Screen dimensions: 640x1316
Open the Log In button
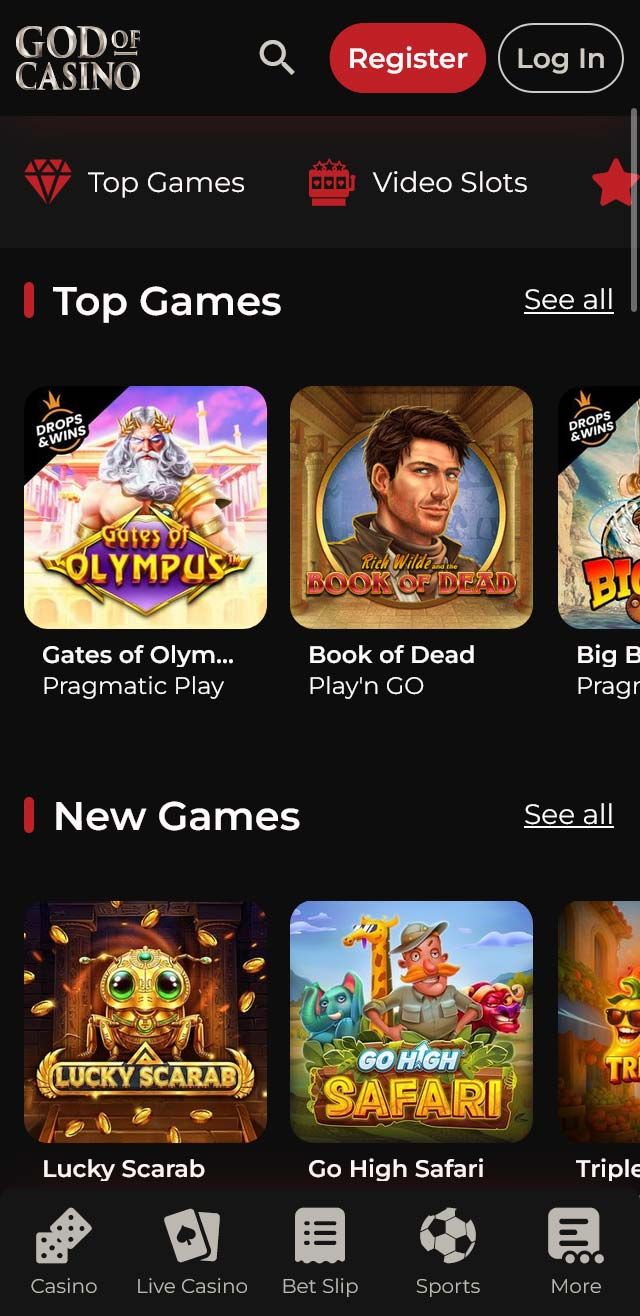point(560,58)
